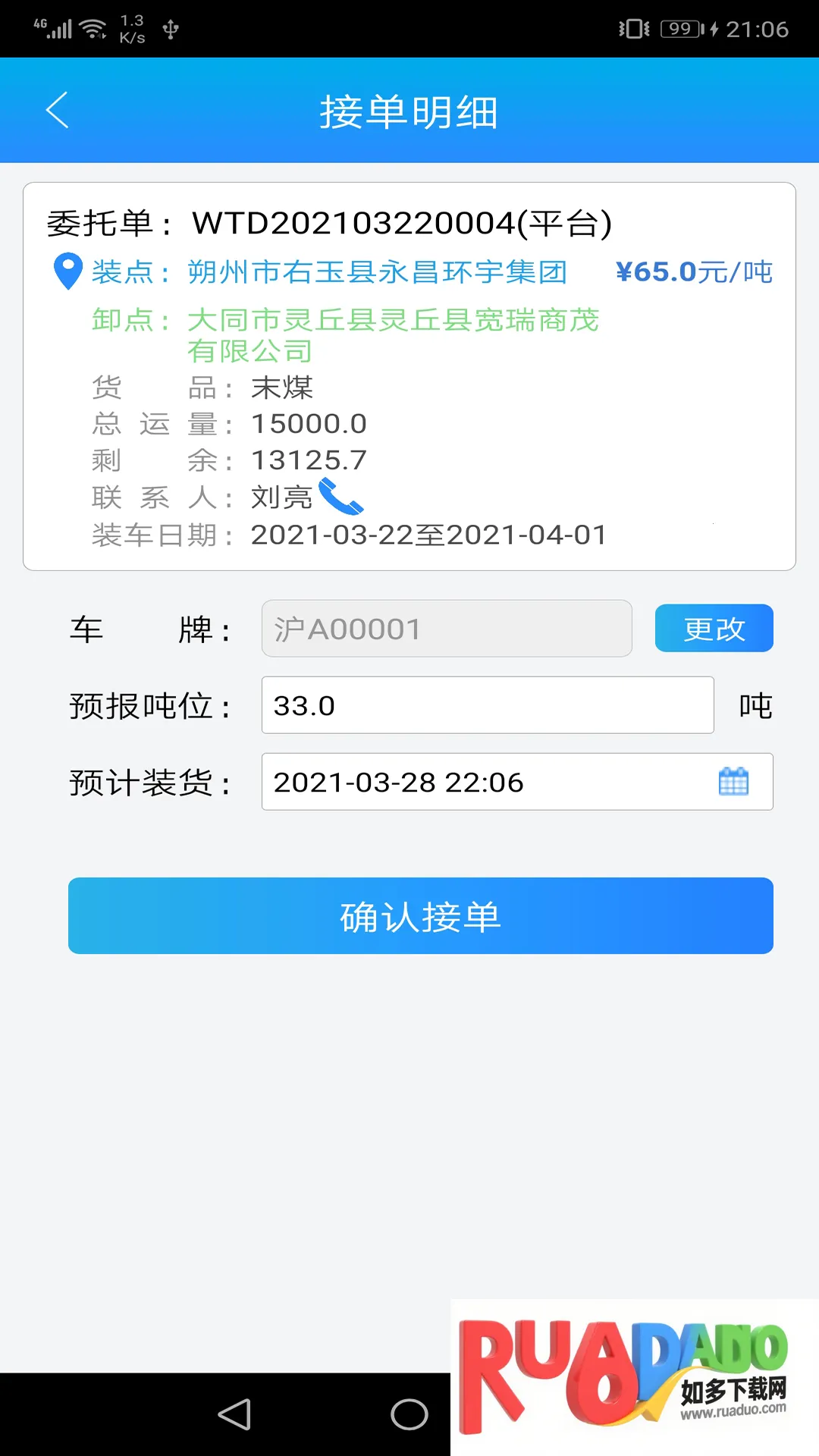This screenshot has height=1456, width=819.
Task: Edit the 预报吨位 tonnage field
Action: (487, 705)
